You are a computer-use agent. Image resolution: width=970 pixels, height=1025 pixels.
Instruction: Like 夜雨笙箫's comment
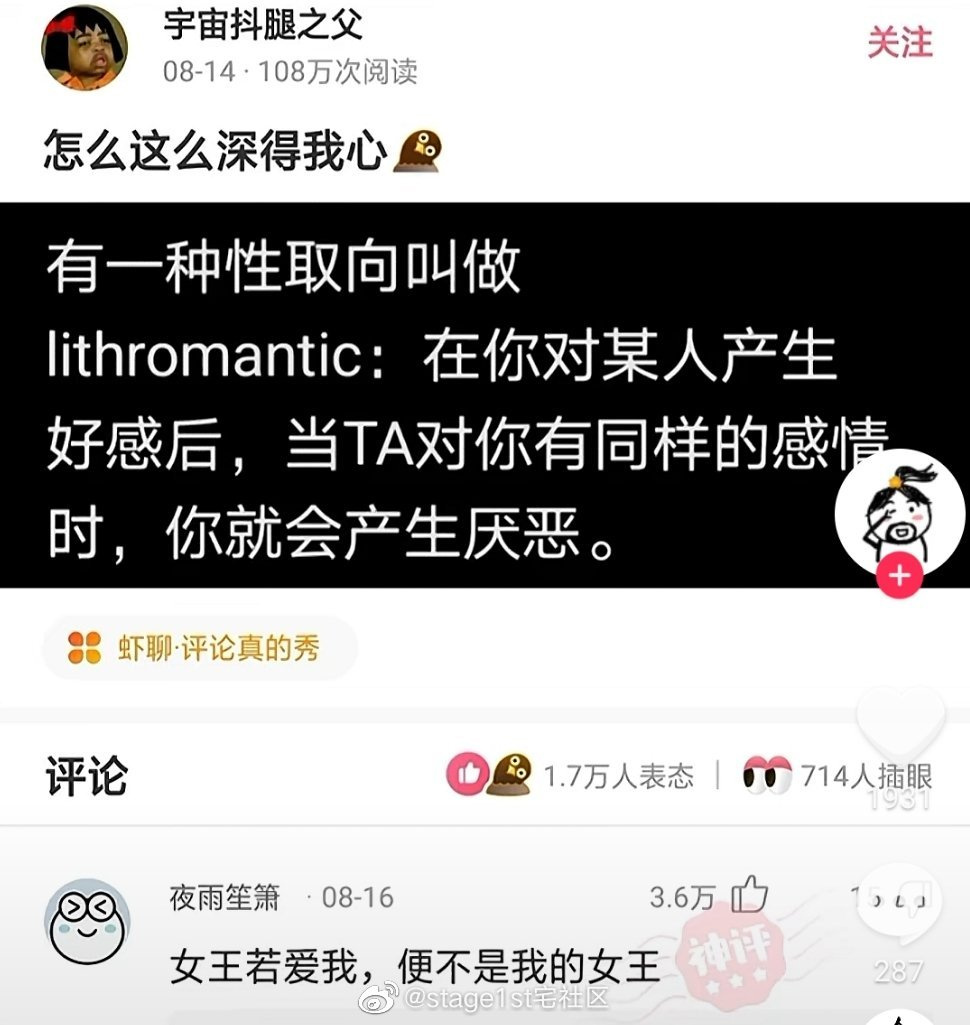tap(748, 896)
